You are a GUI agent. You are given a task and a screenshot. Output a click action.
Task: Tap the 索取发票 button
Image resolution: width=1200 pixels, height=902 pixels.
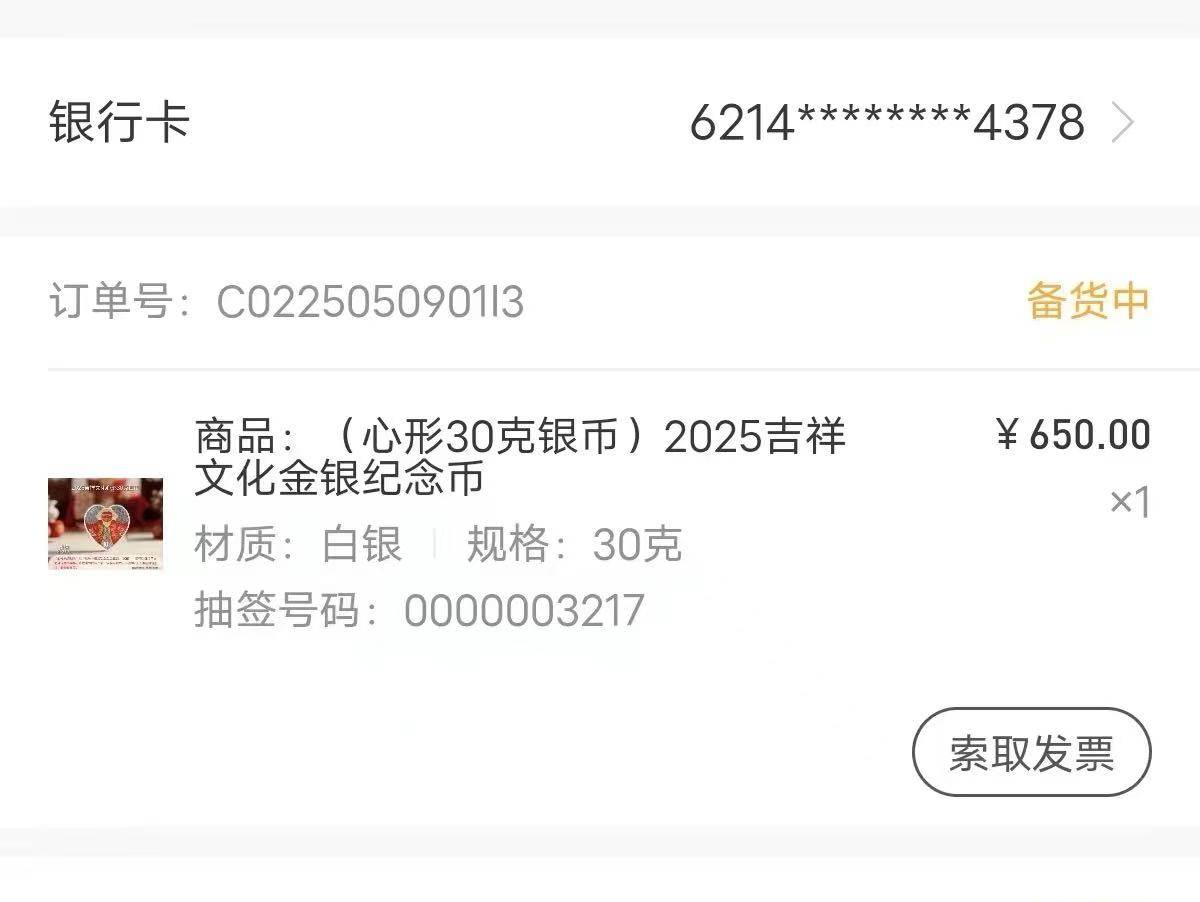pyautogui.click(x=1031, y=753)
